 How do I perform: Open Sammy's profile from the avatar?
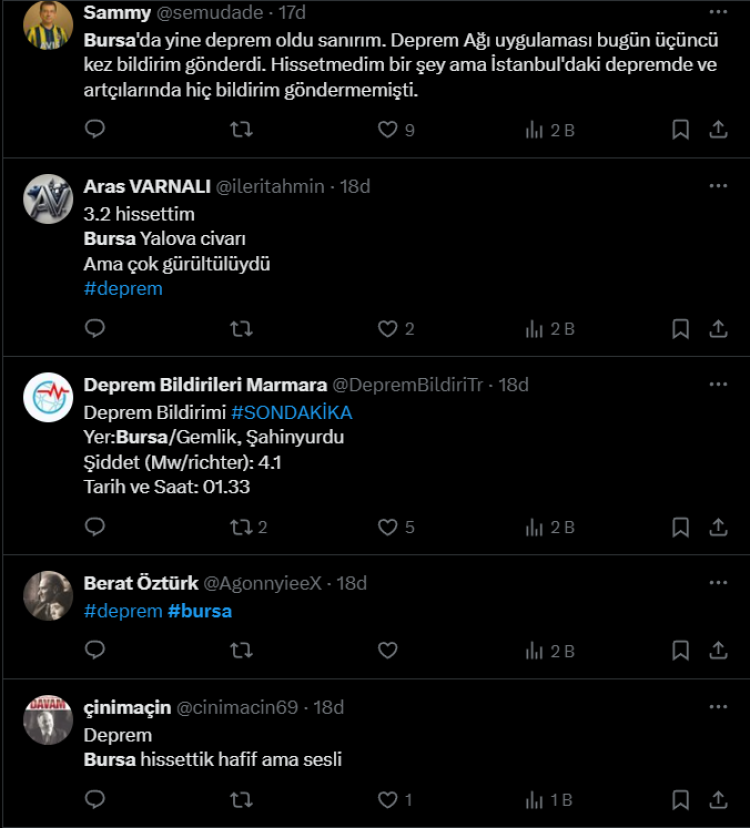click(48, 26)
